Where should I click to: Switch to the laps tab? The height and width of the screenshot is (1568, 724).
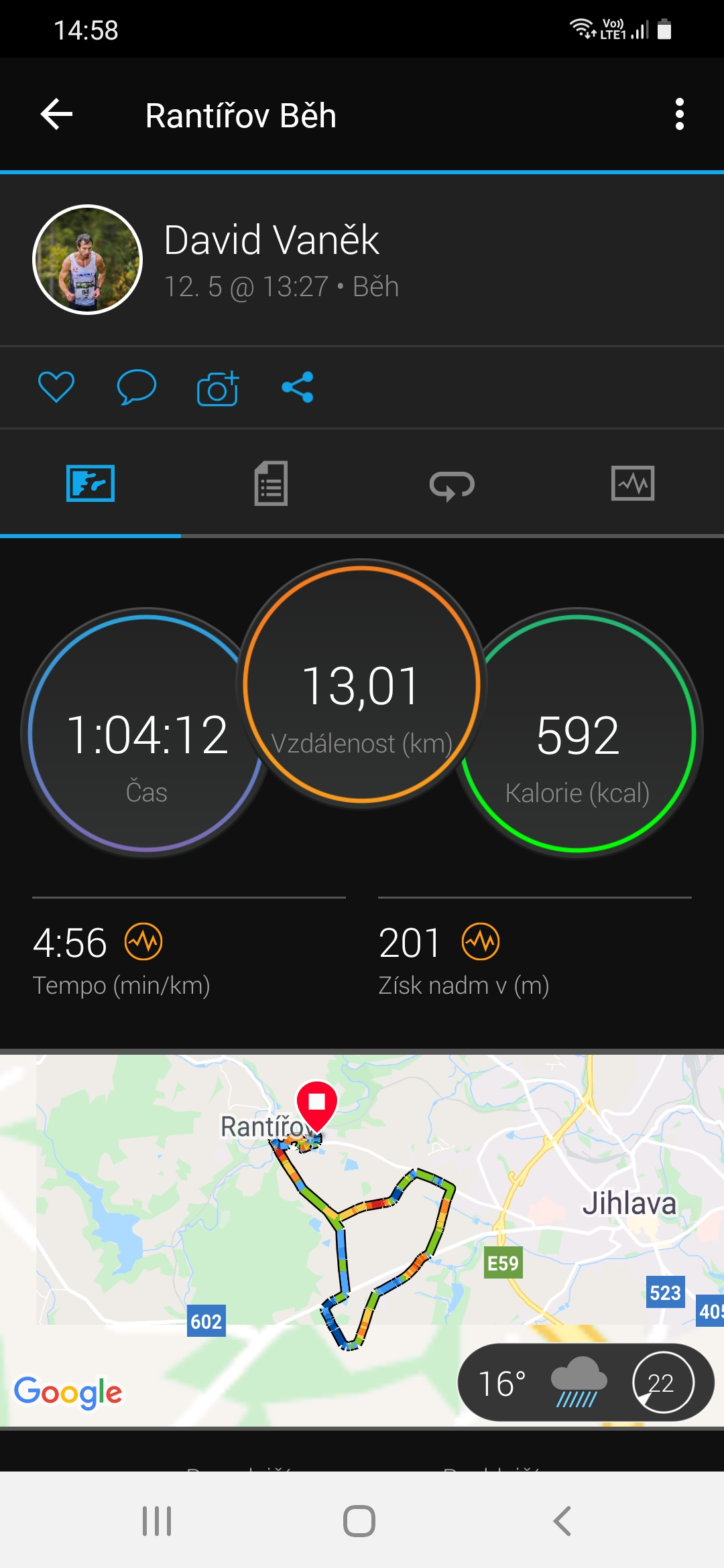pos(452,484)
